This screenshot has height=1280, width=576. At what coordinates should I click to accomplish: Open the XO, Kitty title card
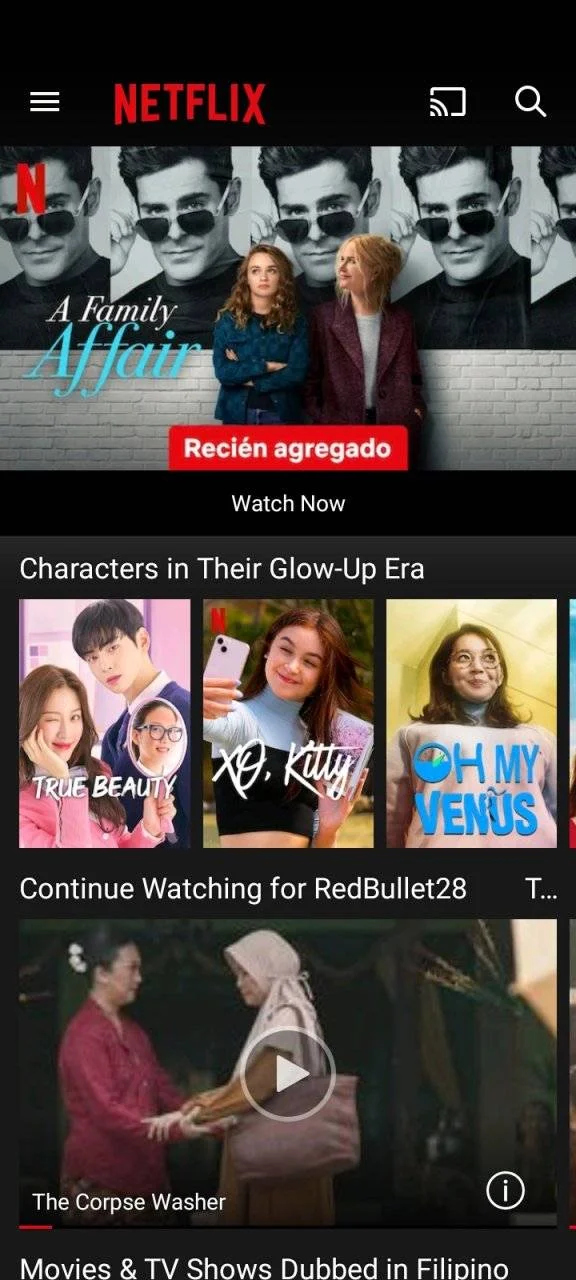pyautogui.click(x=288, y=723)
